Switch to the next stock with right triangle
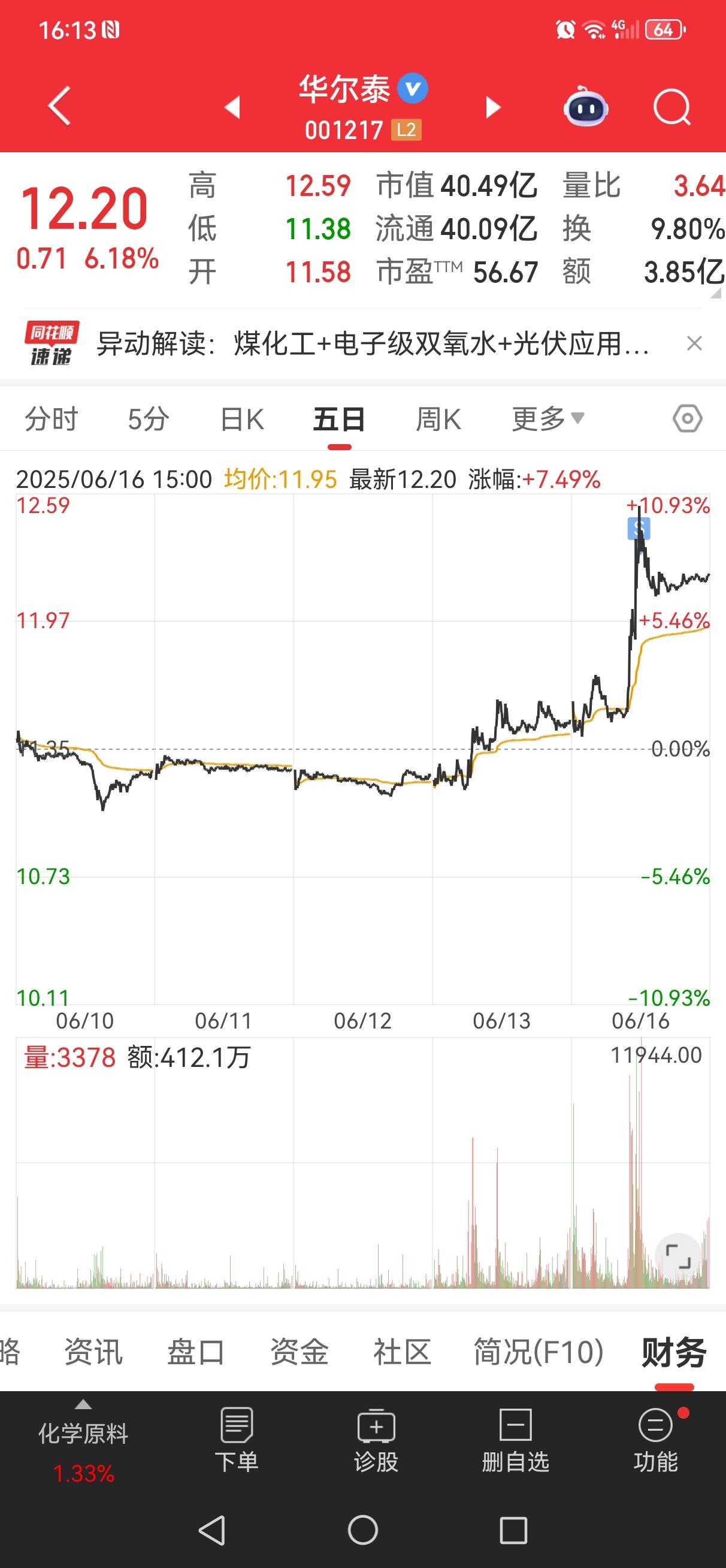Image resolution: width=726 pixels, height=1568 pixels. [x=492, y=107]
